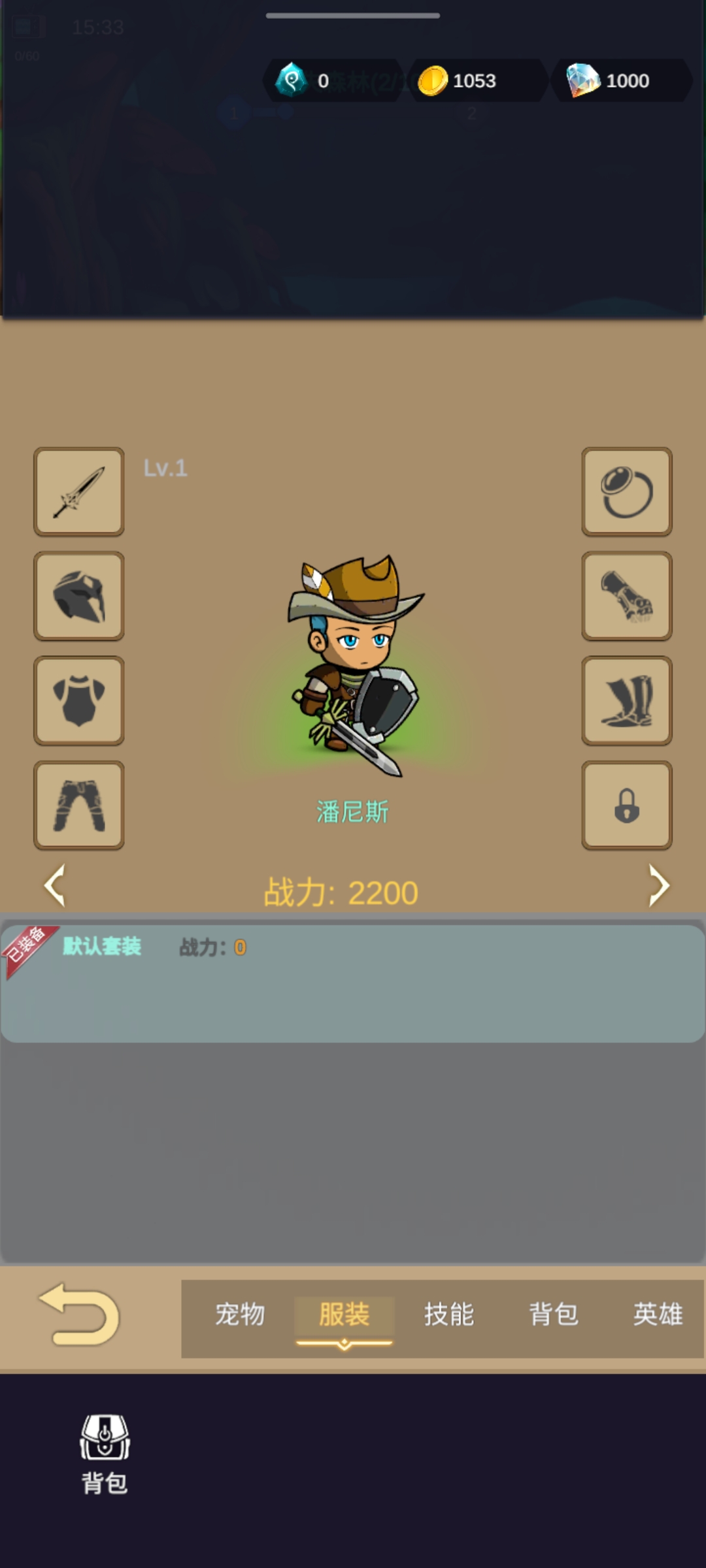The height and width of the screenshot is (1568, 706).
Task: Open the helmet equipment slot
Action: click(x=79, y=596)
